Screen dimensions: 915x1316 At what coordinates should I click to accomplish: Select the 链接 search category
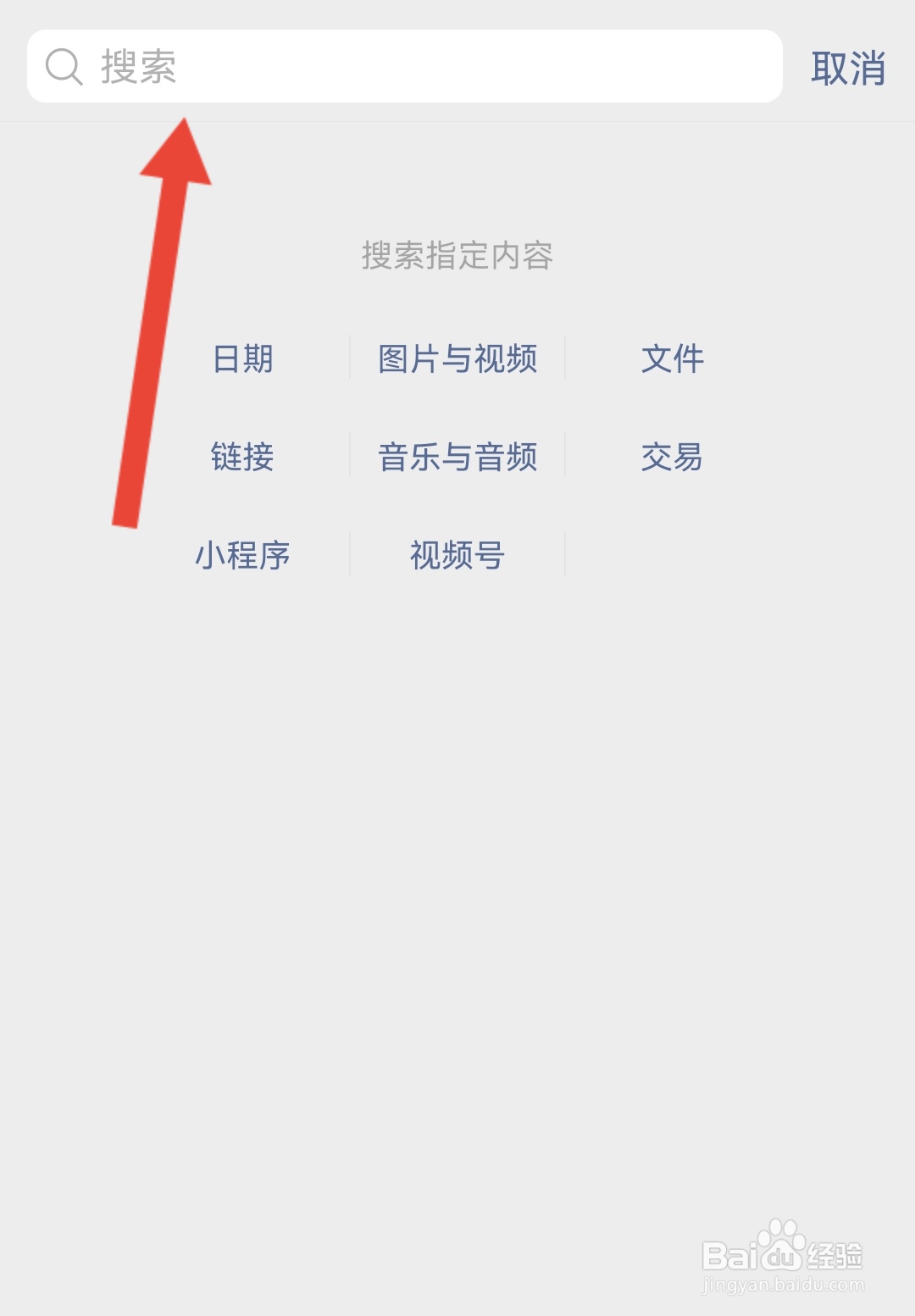(x=243, y=458)
